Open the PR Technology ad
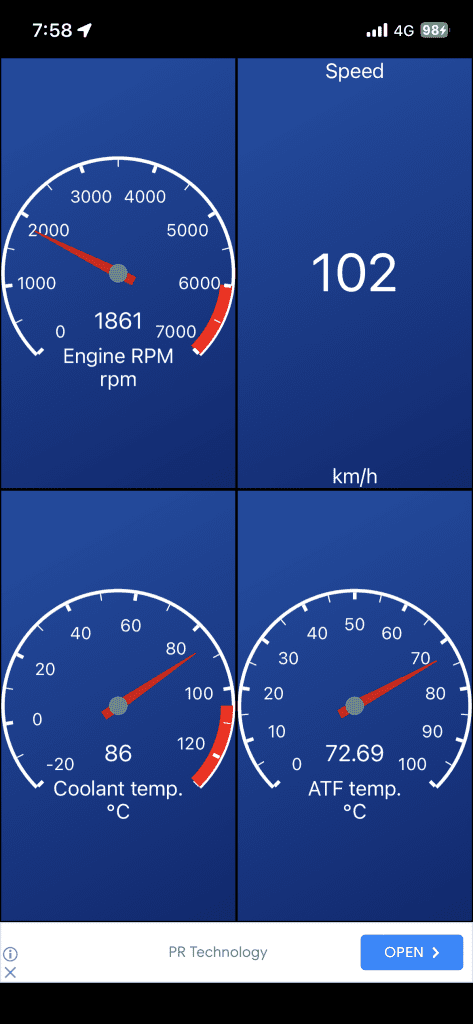 412,952
